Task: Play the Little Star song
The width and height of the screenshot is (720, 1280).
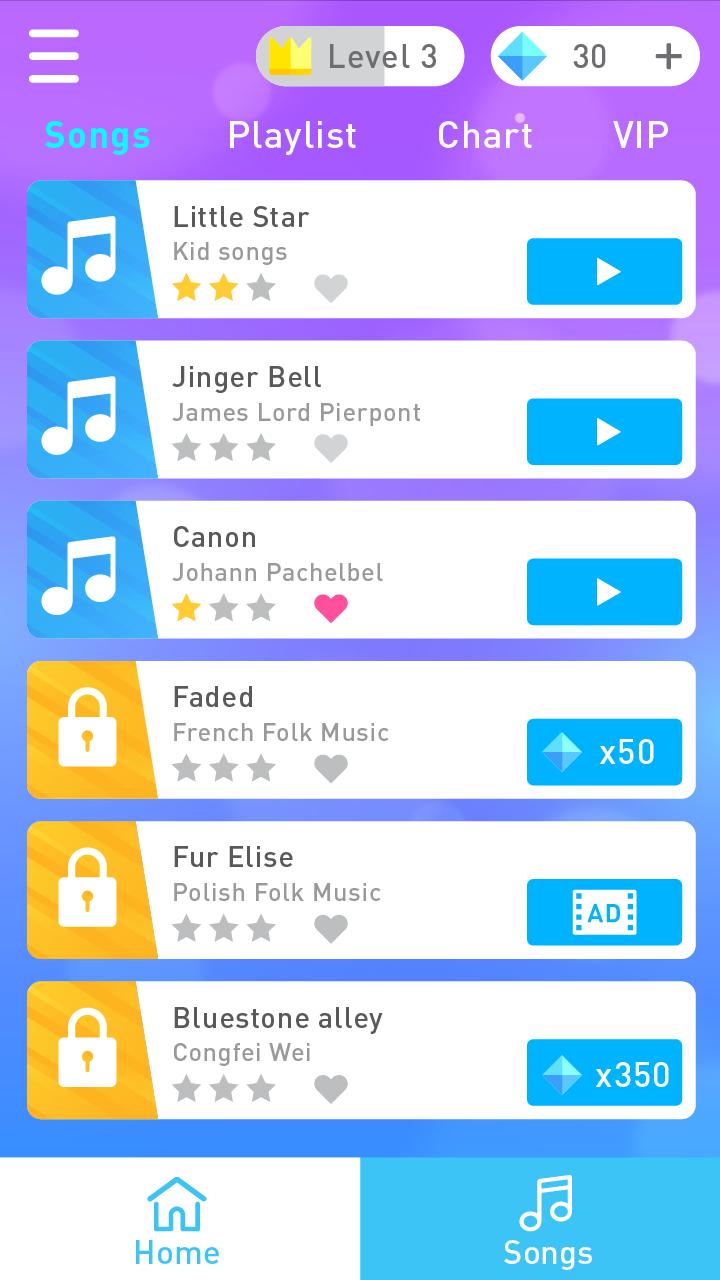Action: tap(604, 271)
